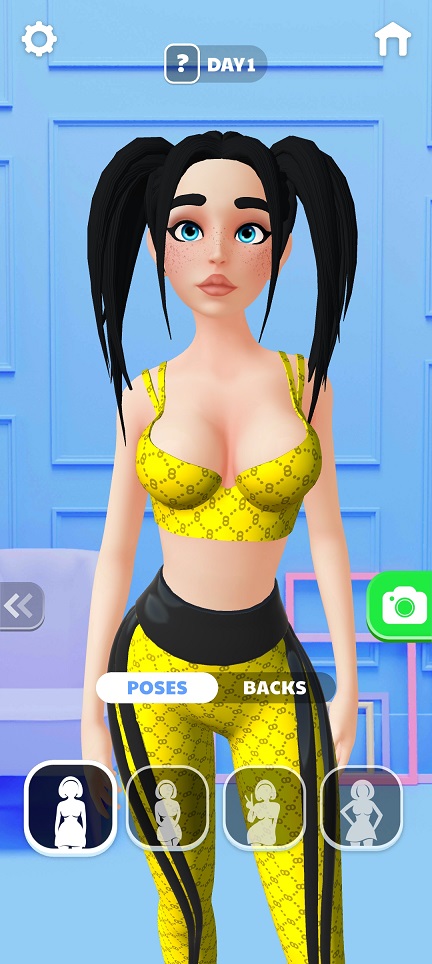Select the second pose with hands down
432x964 pixels.
point(167,808)
